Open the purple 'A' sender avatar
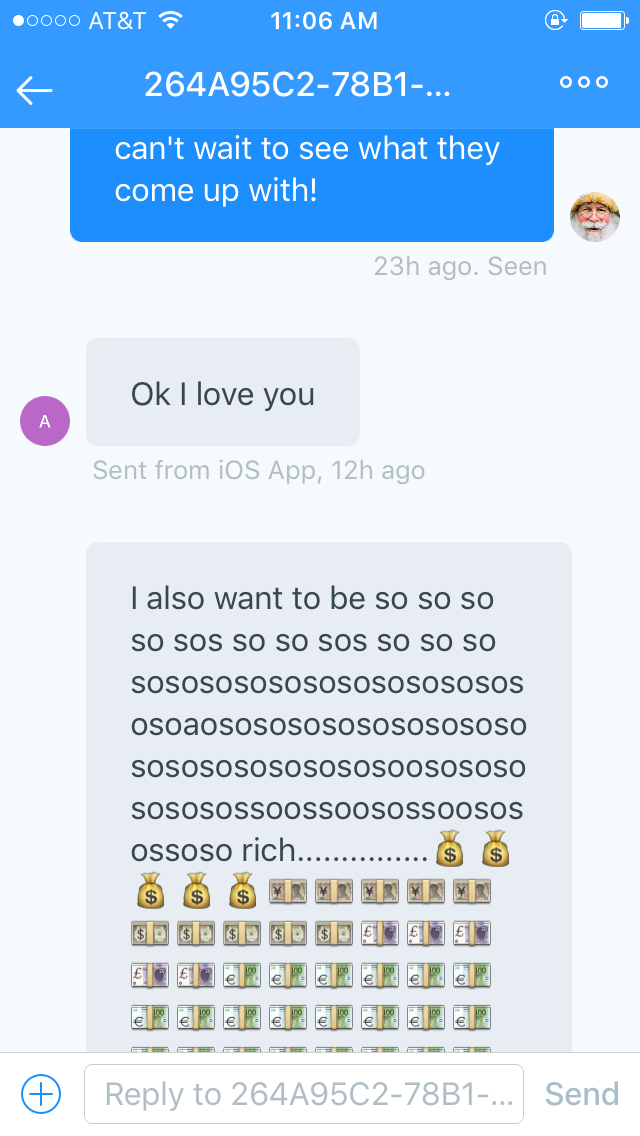 point(45,421)
